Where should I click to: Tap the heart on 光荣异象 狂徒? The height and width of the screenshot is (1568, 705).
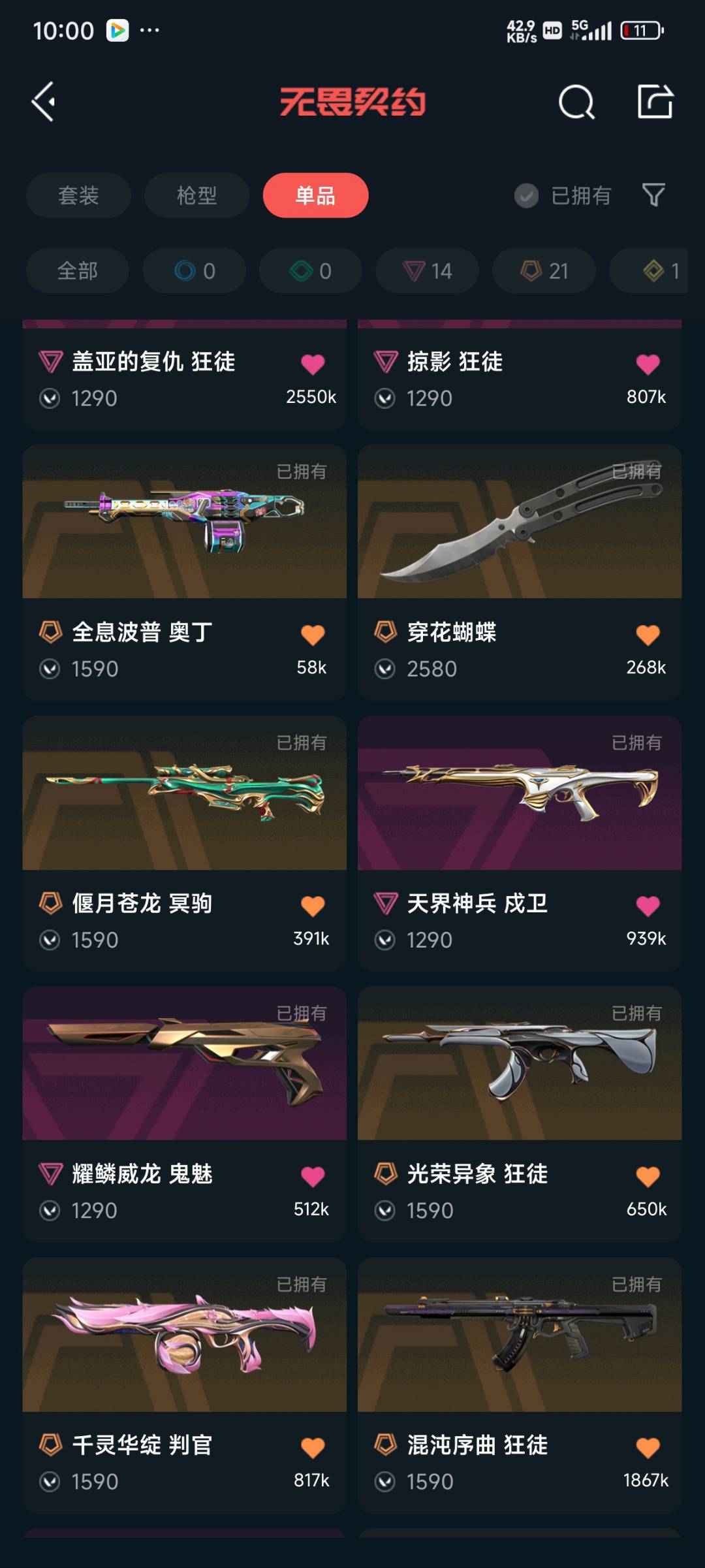coord(648,1176)
